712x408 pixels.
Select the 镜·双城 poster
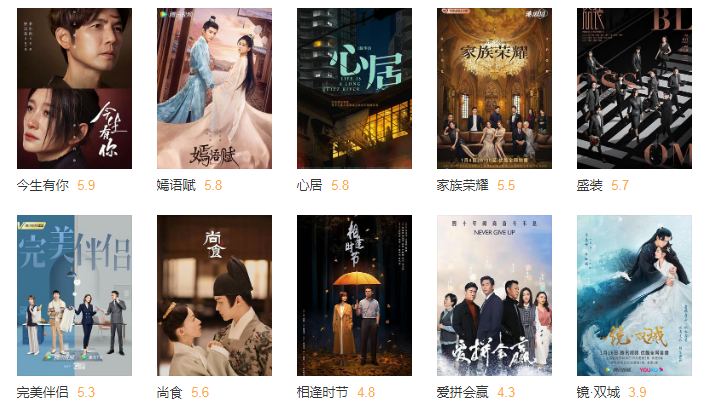(x=634, y=295)
